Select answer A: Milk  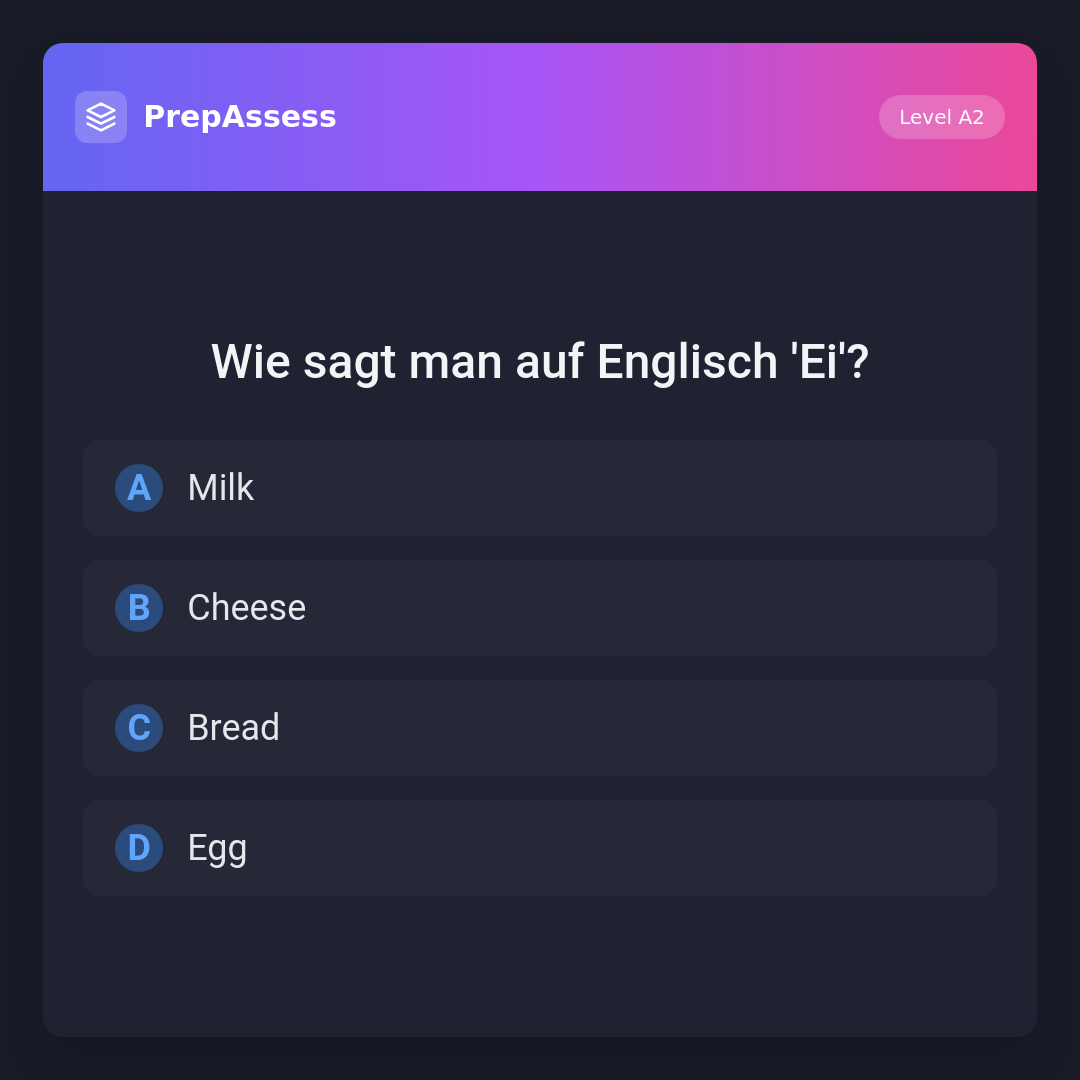pyautogui.click(x=540, y=488)
